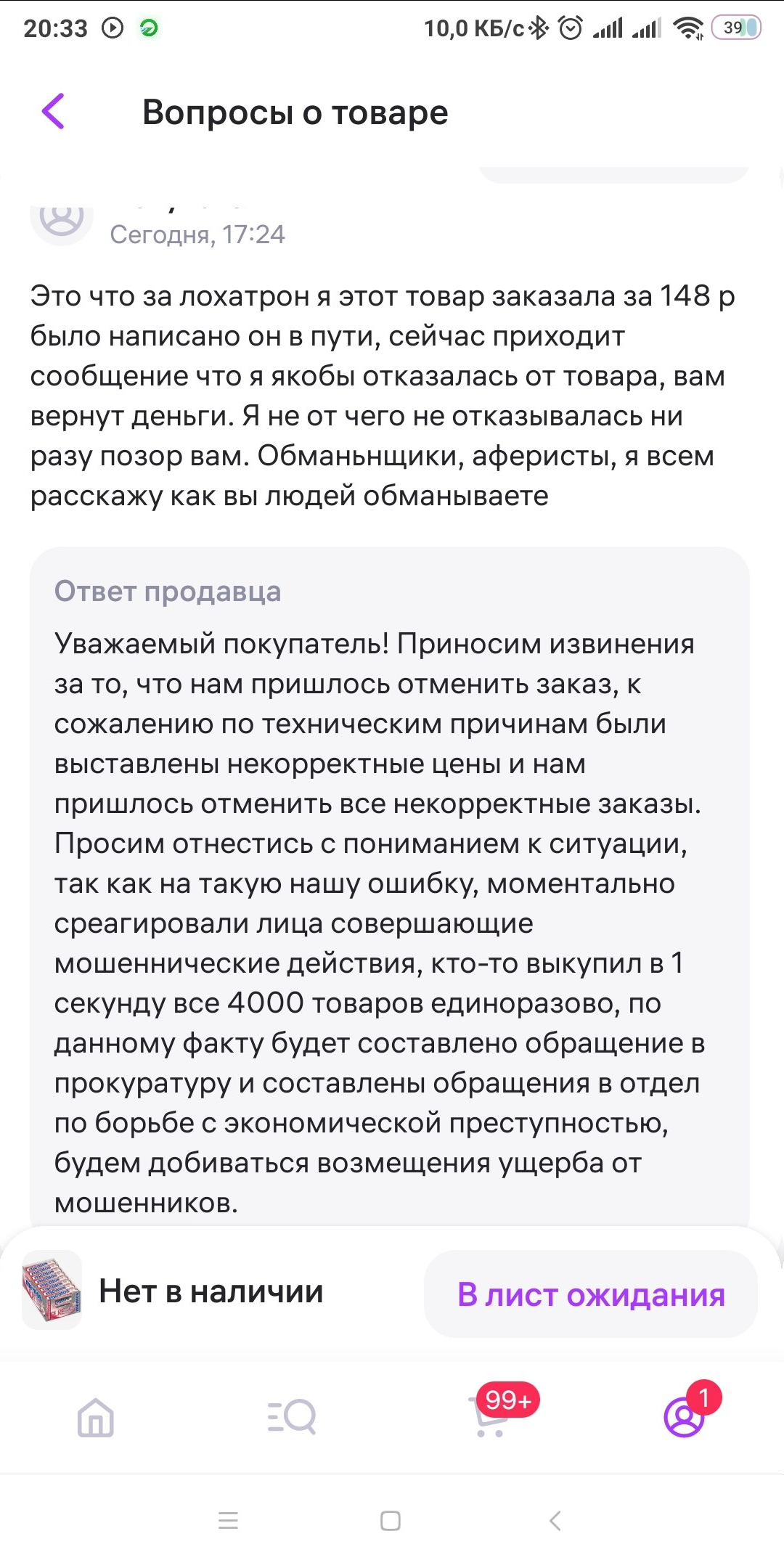
Task: Open the product thumbnail beside Нет в наличии
Action: 52,1290
